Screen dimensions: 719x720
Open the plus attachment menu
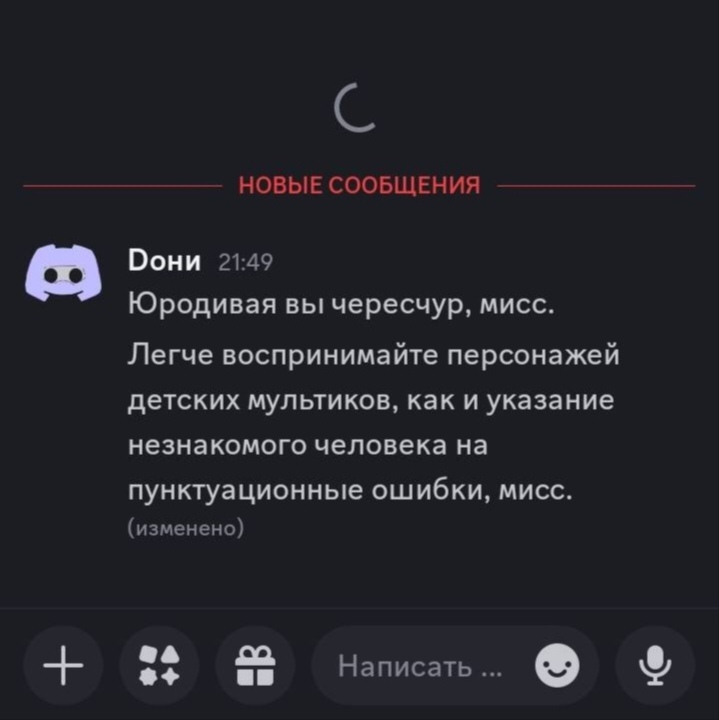[63, 665]
